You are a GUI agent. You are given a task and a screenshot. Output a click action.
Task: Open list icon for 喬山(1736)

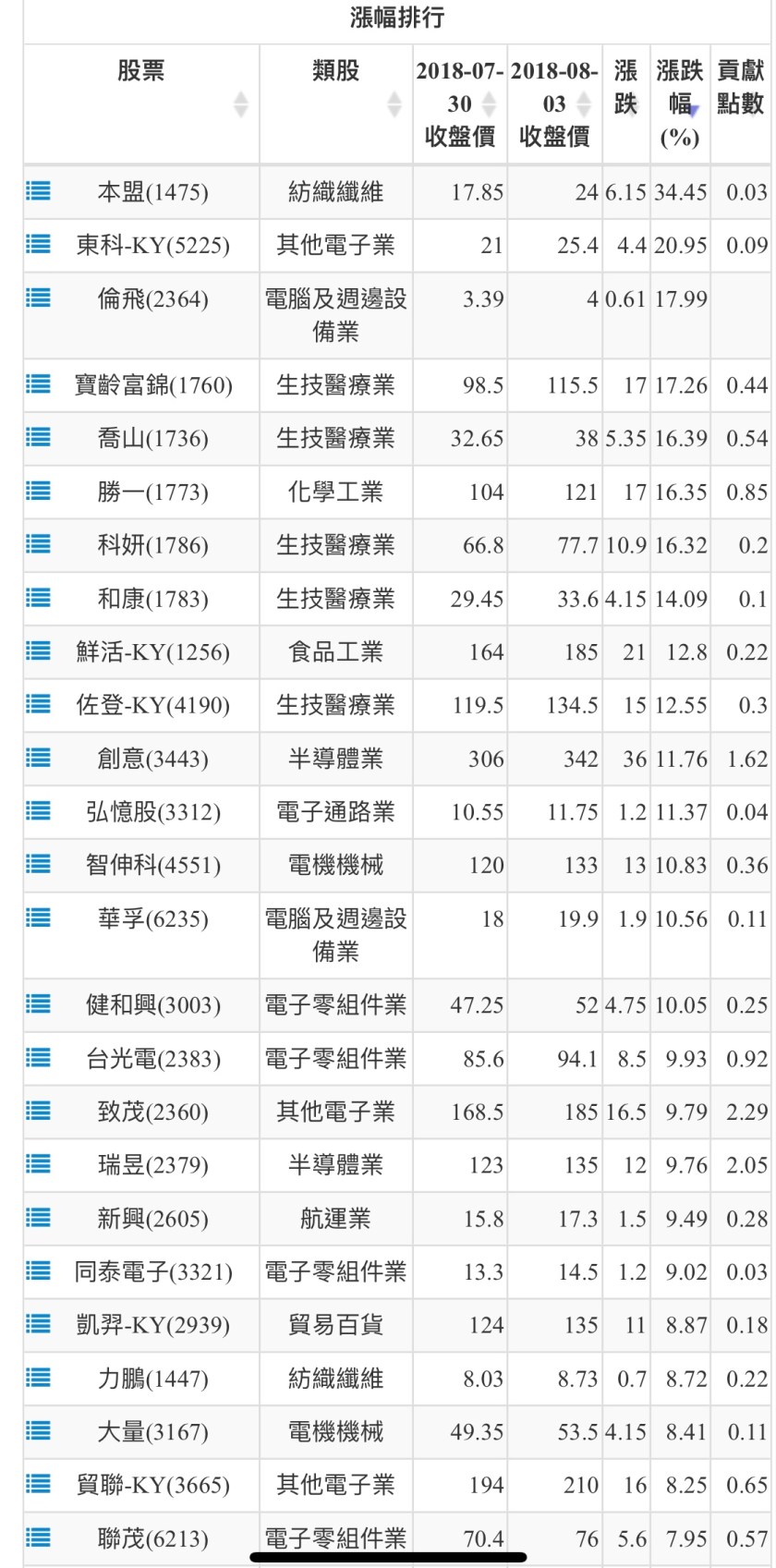click(x=38, y=437)
